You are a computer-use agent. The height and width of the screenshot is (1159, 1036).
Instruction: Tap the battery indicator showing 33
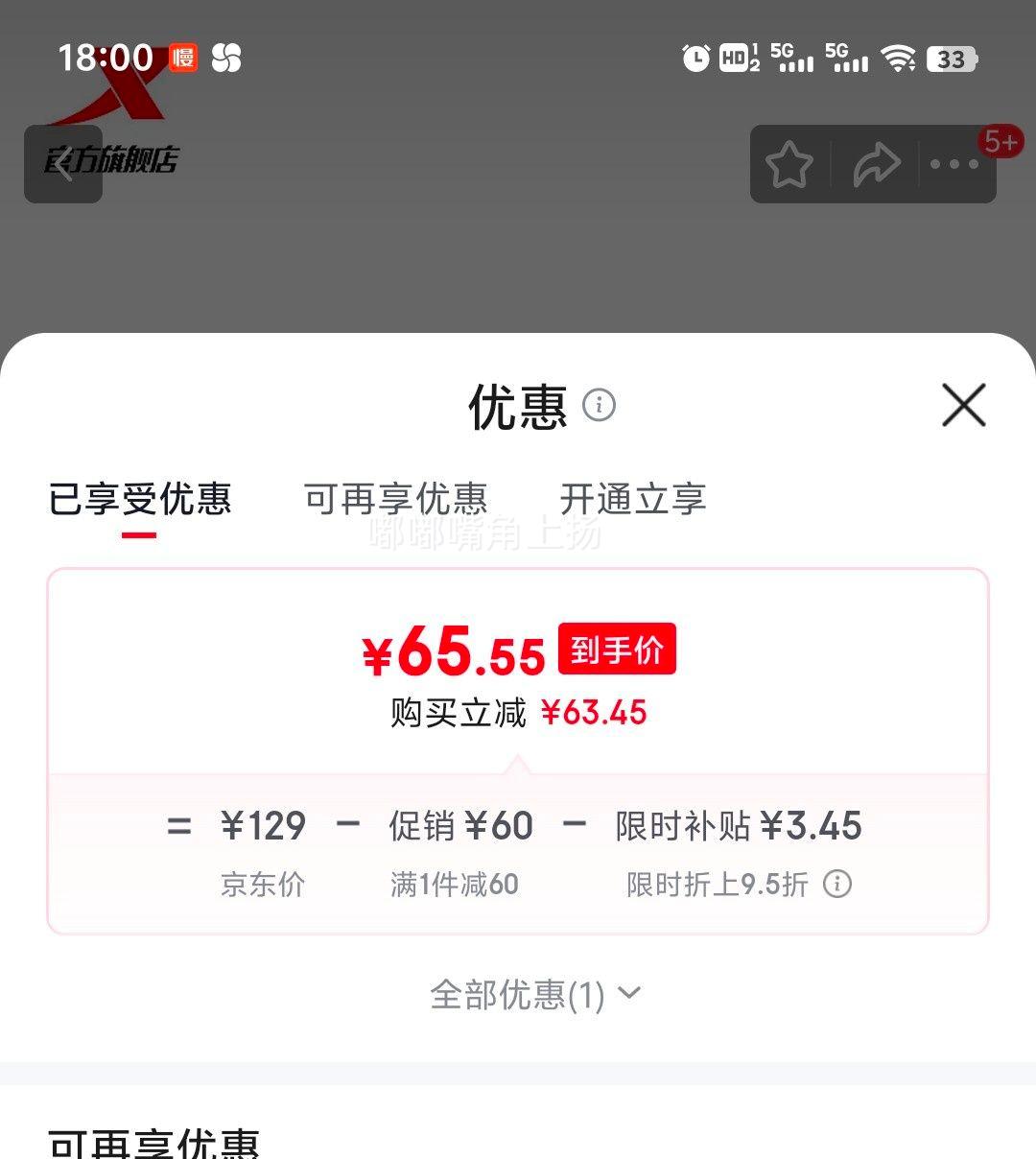point(950,59)
